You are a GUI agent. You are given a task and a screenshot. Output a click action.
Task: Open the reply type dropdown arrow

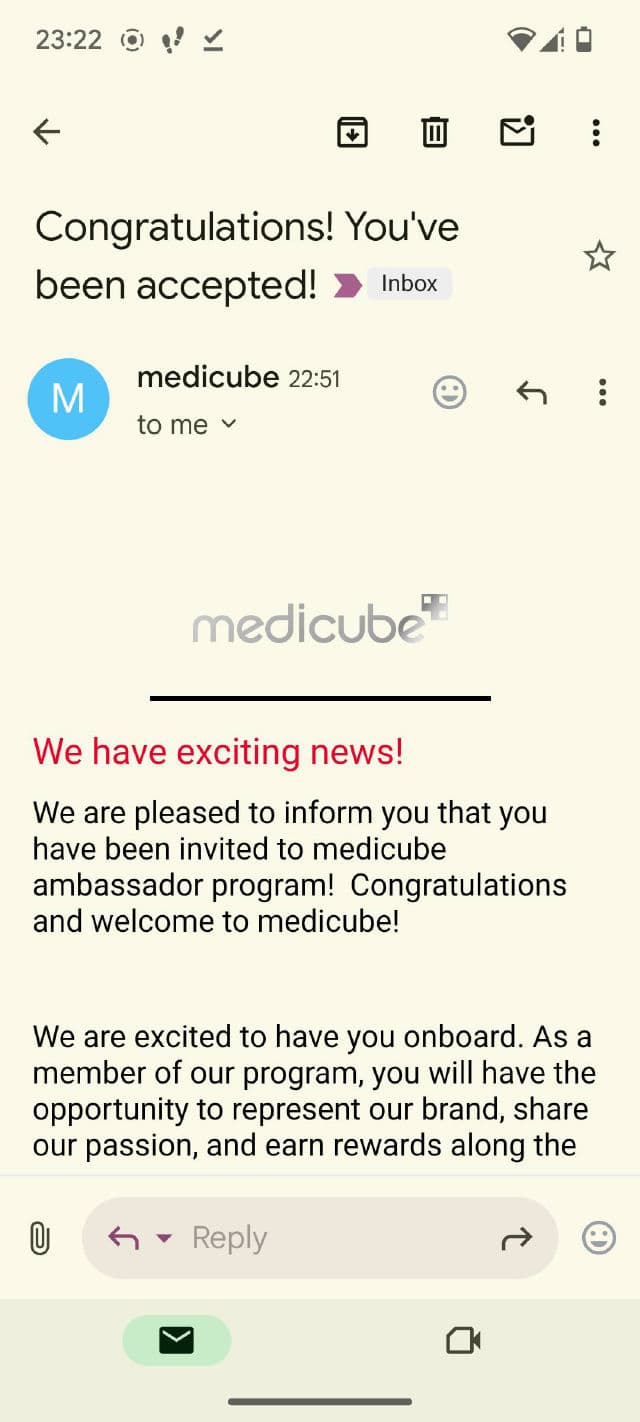[x=164, y=1238]
